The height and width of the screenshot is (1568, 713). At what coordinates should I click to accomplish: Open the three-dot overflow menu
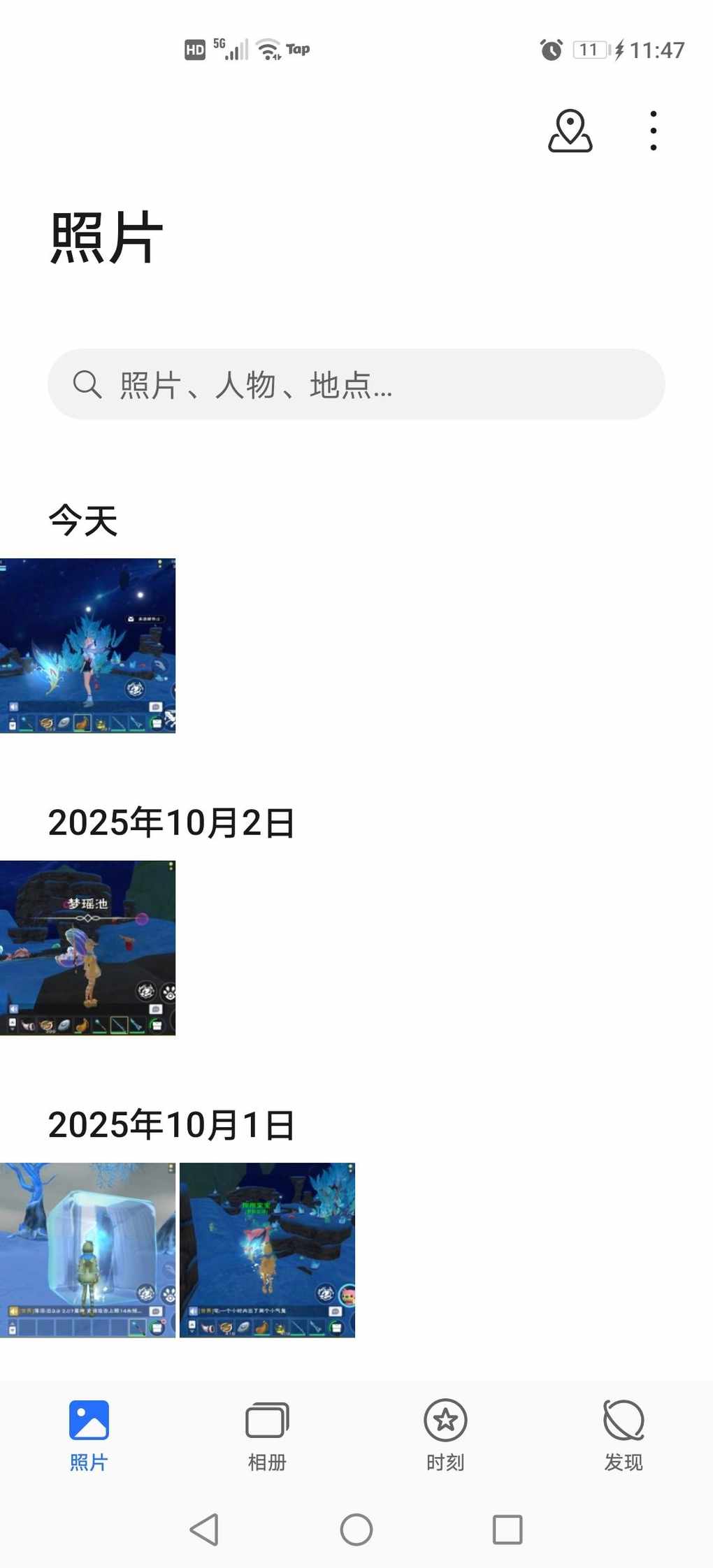(653, 131)
